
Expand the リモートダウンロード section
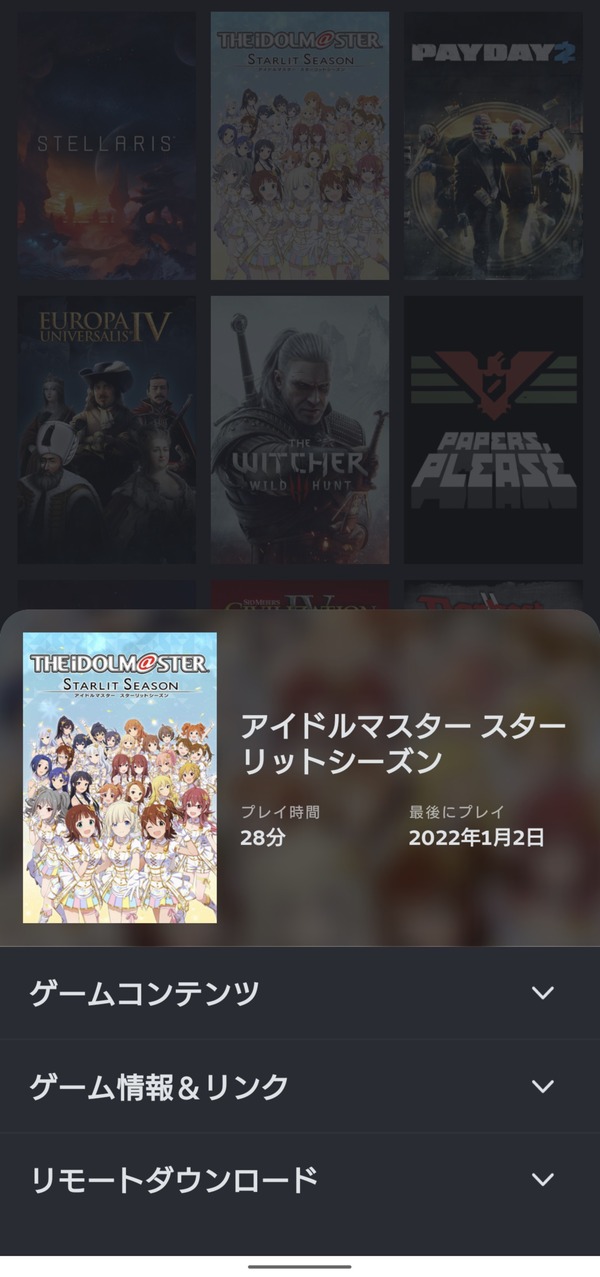click(300, 1179)
